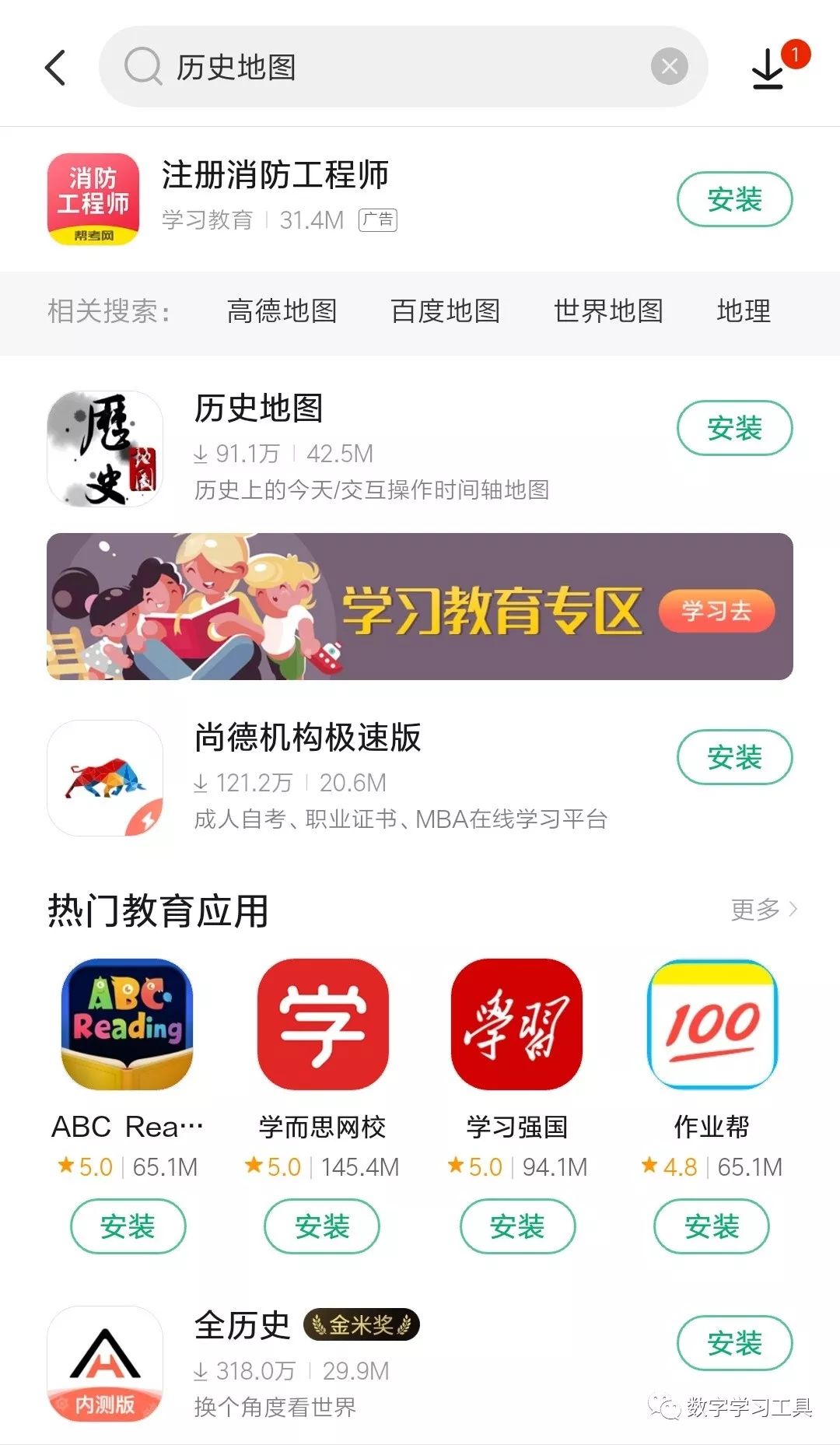Image resolution: width=840 pixels, height=1445 pixels.
Task: Select the 高德地图 related search
Action: (x=282, y=312)
